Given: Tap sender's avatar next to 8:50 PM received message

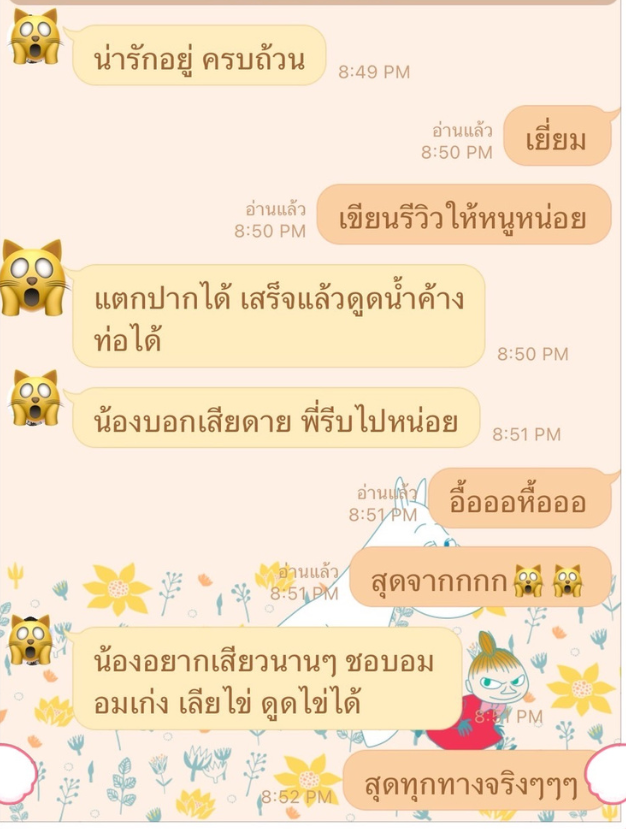Looking at the screenshot, I should point(33,278).
